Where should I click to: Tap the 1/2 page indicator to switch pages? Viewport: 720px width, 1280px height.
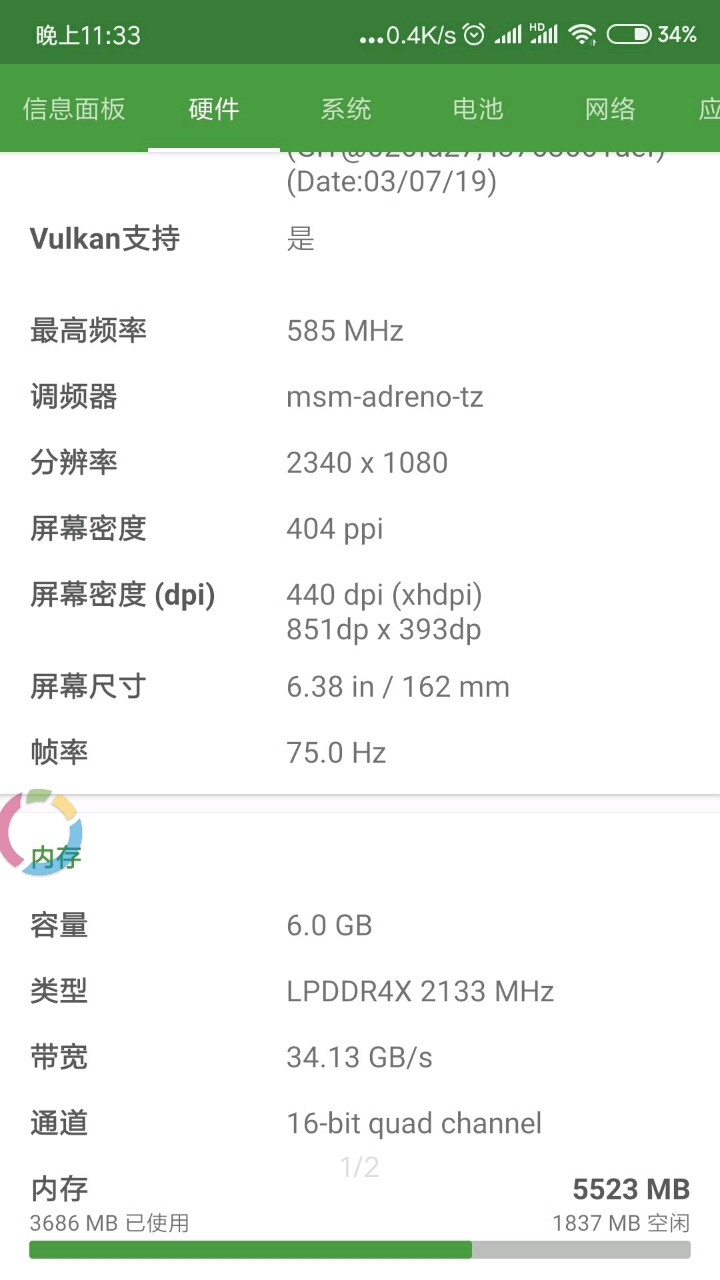360,1167
